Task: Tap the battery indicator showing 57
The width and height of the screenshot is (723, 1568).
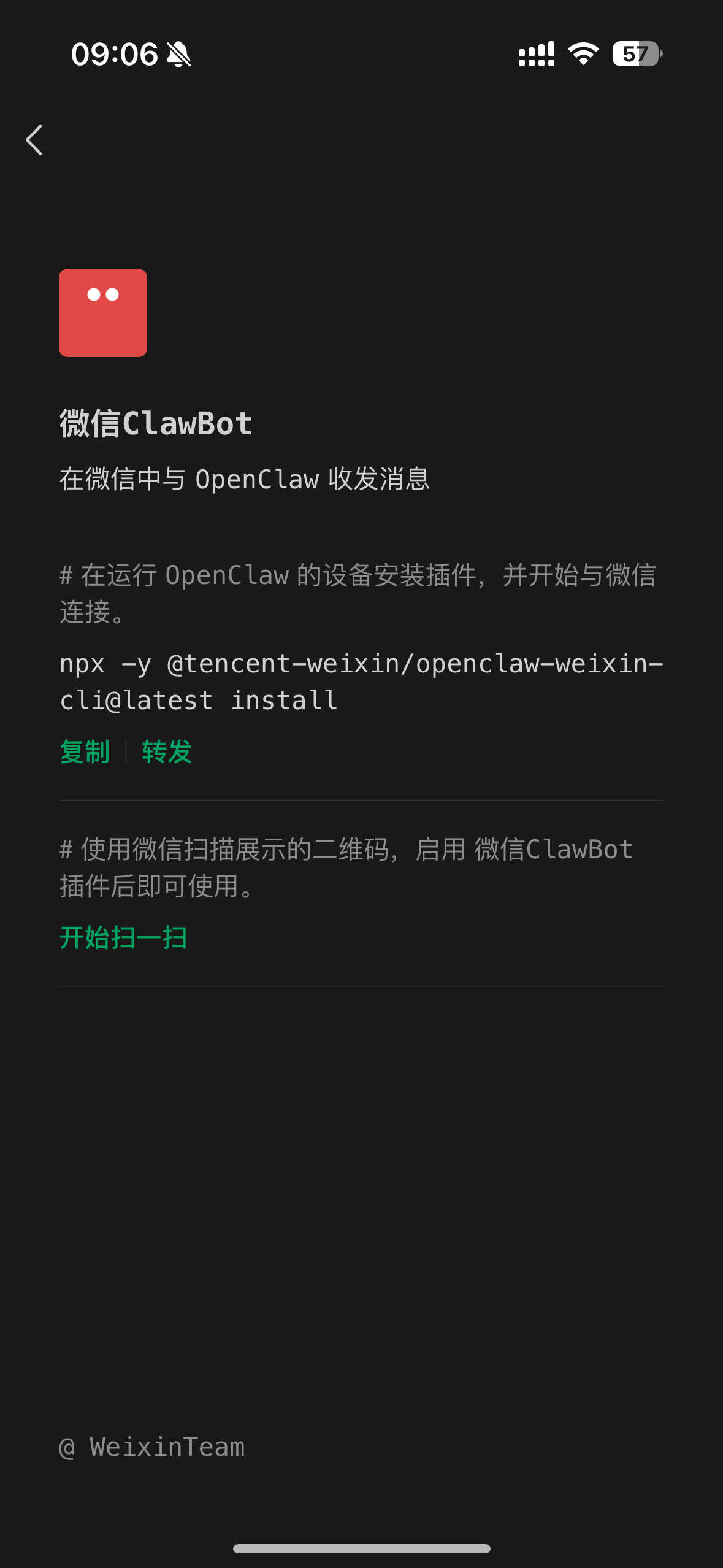Action: click(638, 55)
